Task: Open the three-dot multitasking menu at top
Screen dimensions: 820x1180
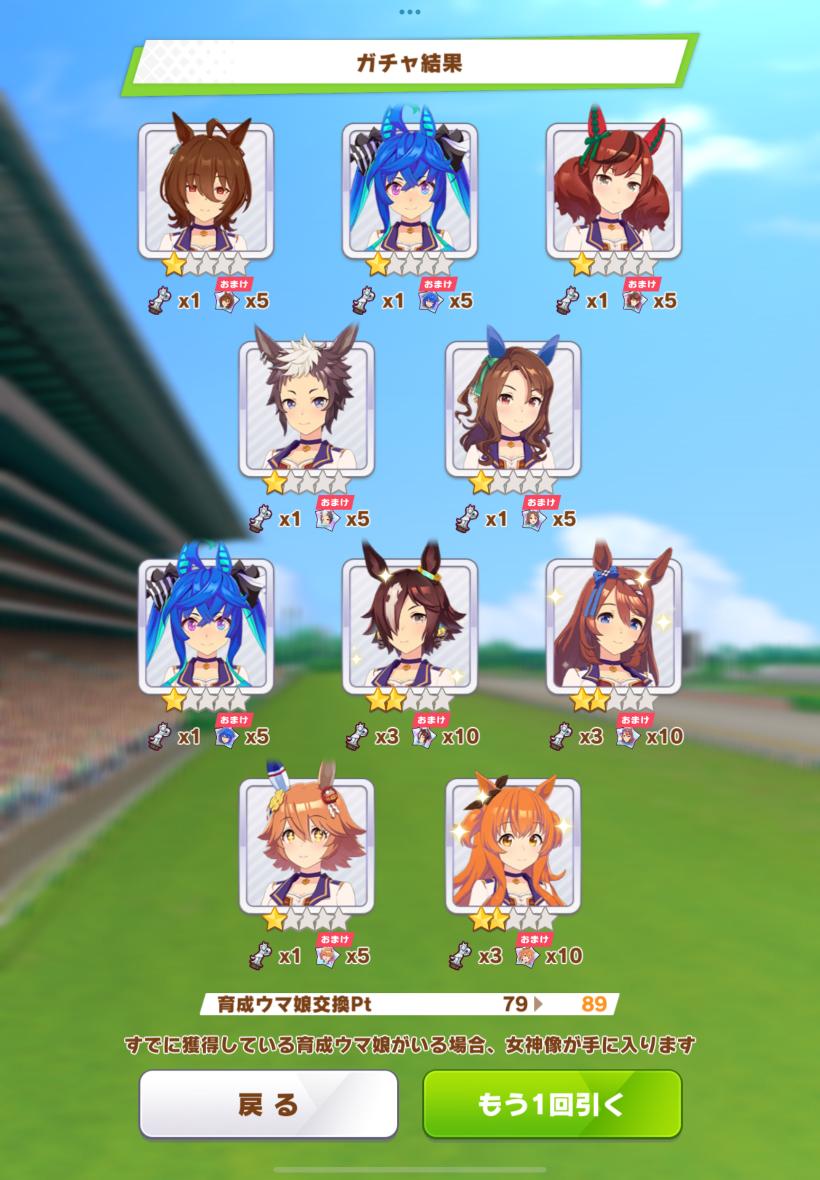Action: click(409, 12)
